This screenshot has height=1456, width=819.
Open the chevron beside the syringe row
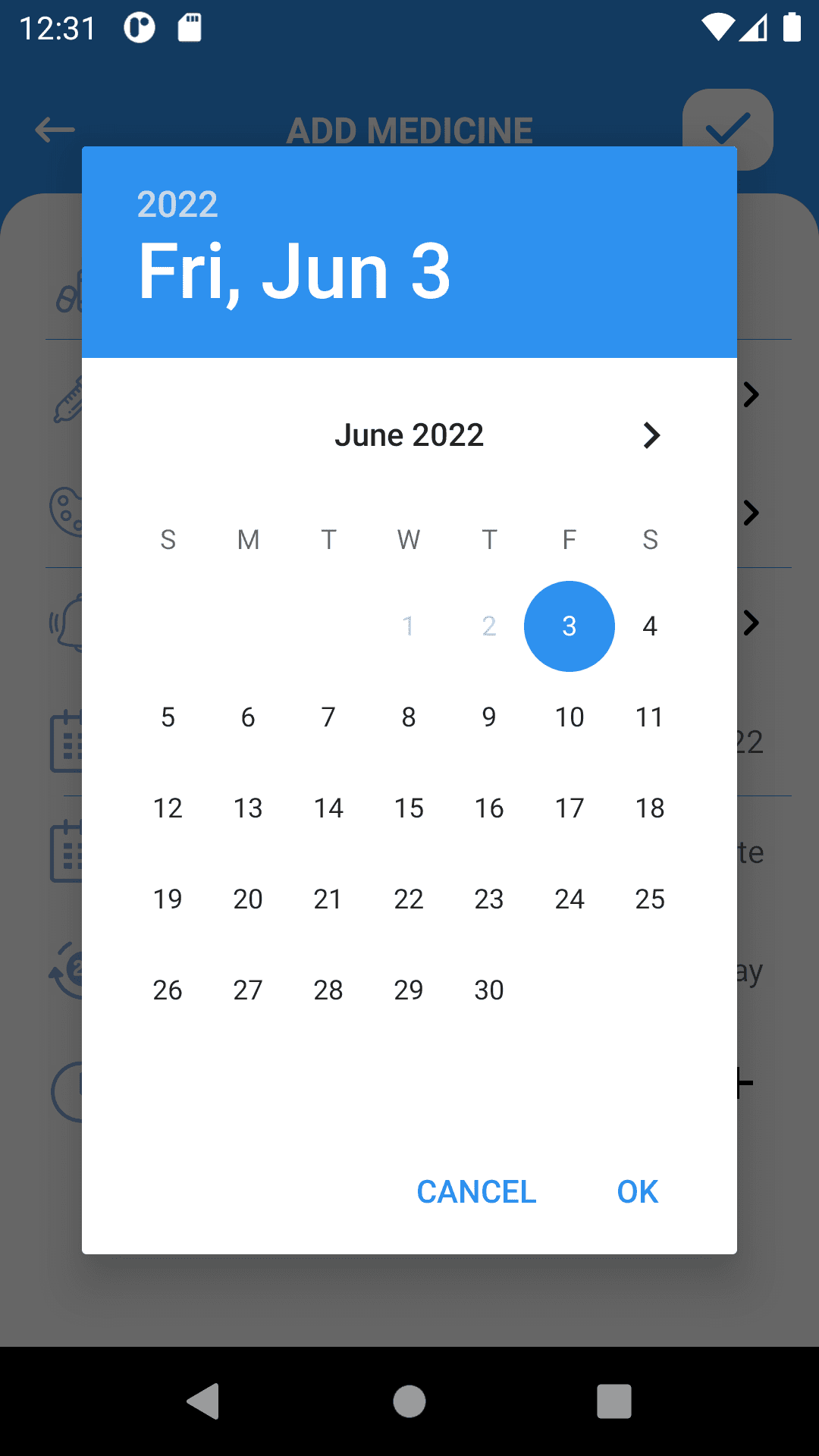click(x=751, y=394)
